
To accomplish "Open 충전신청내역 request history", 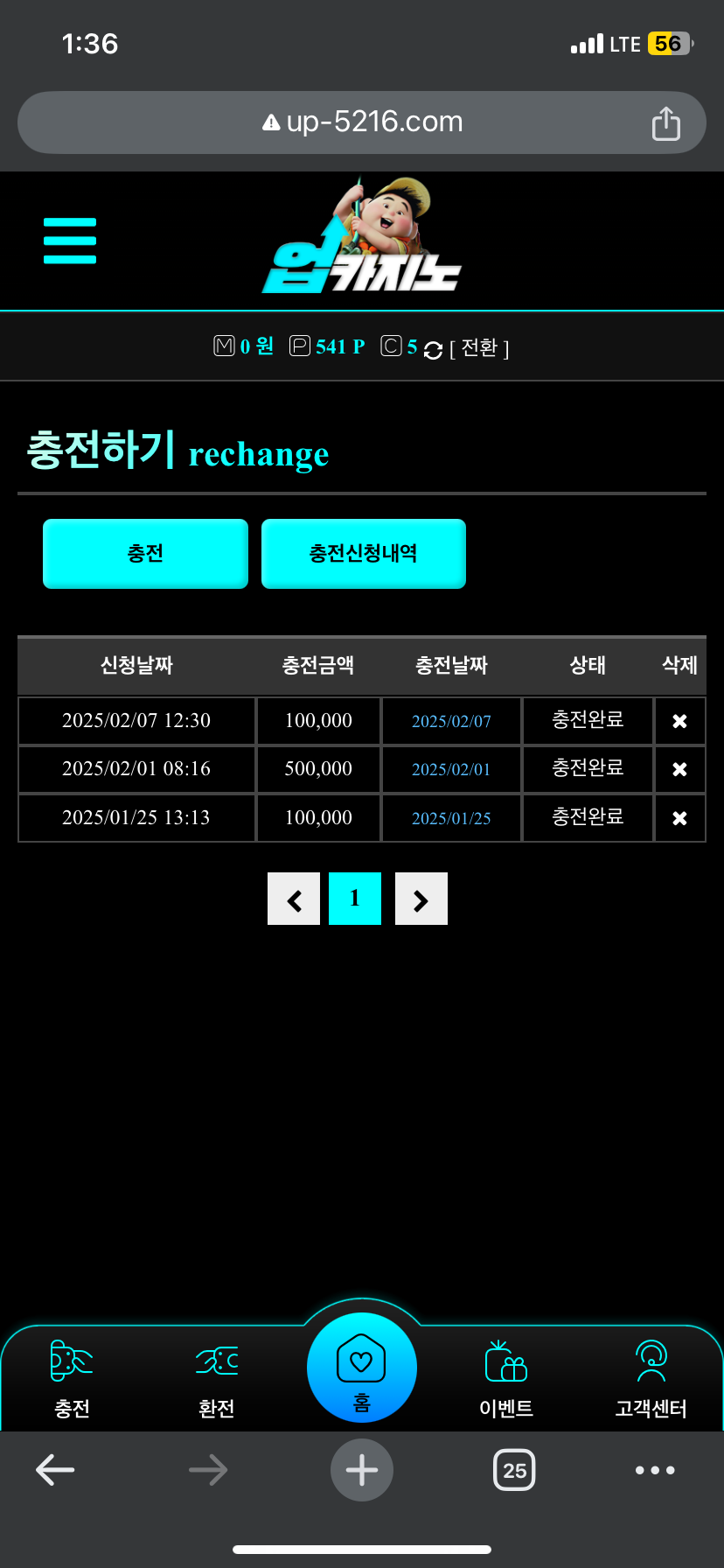I will (363, 553).
